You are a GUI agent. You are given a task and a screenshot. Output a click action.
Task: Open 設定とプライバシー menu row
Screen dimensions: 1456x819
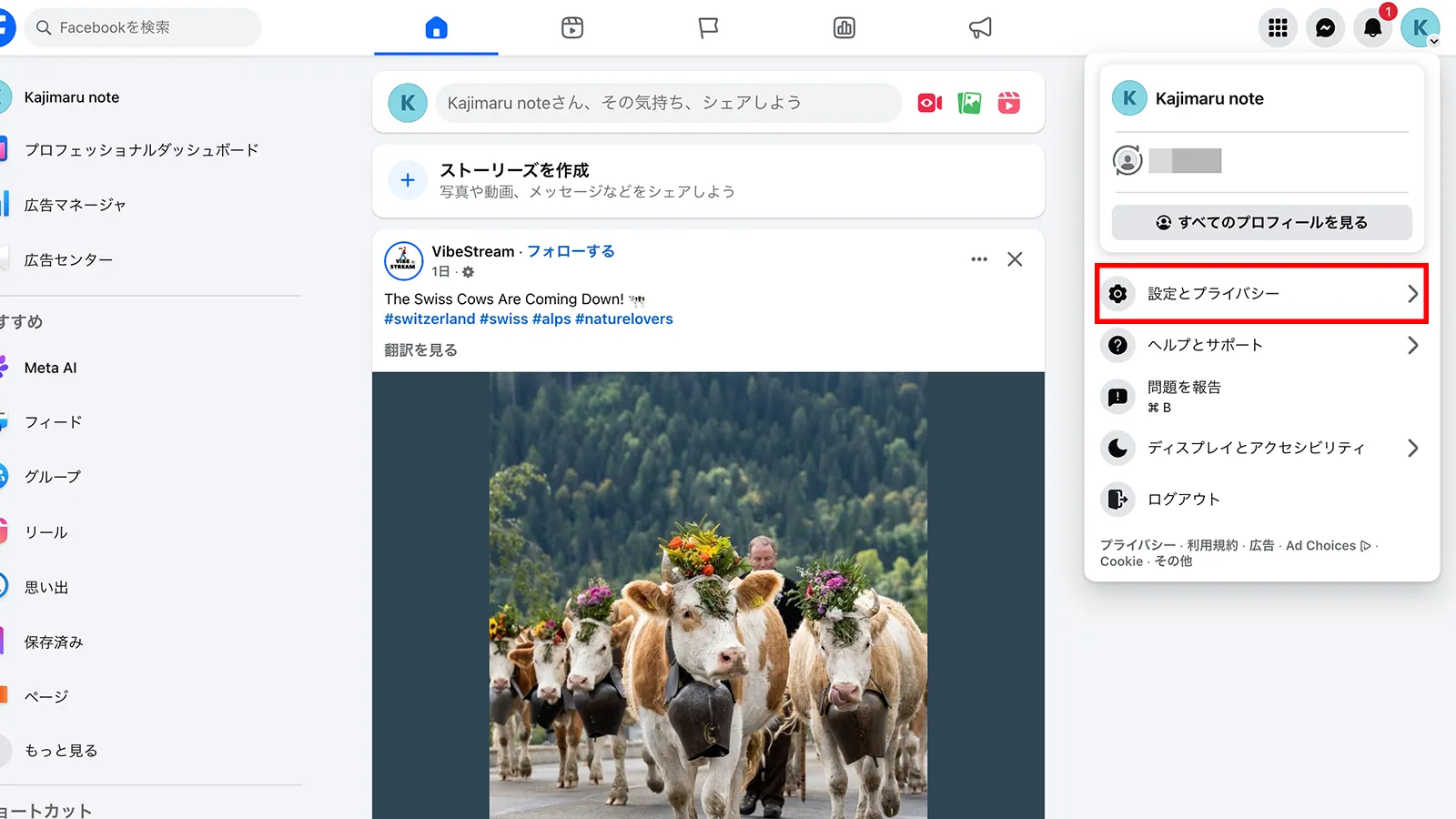click(x=1261, y=294)
